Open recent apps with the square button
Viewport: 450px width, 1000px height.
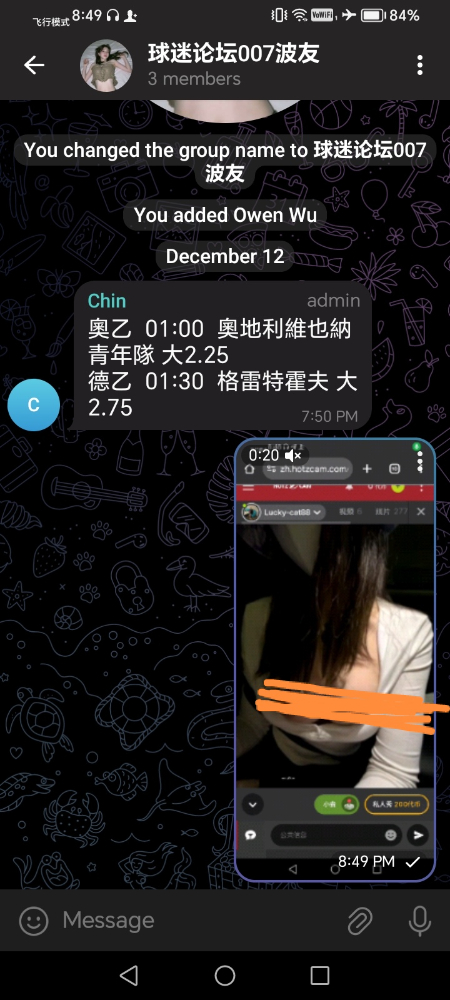(x=319, y=975)
